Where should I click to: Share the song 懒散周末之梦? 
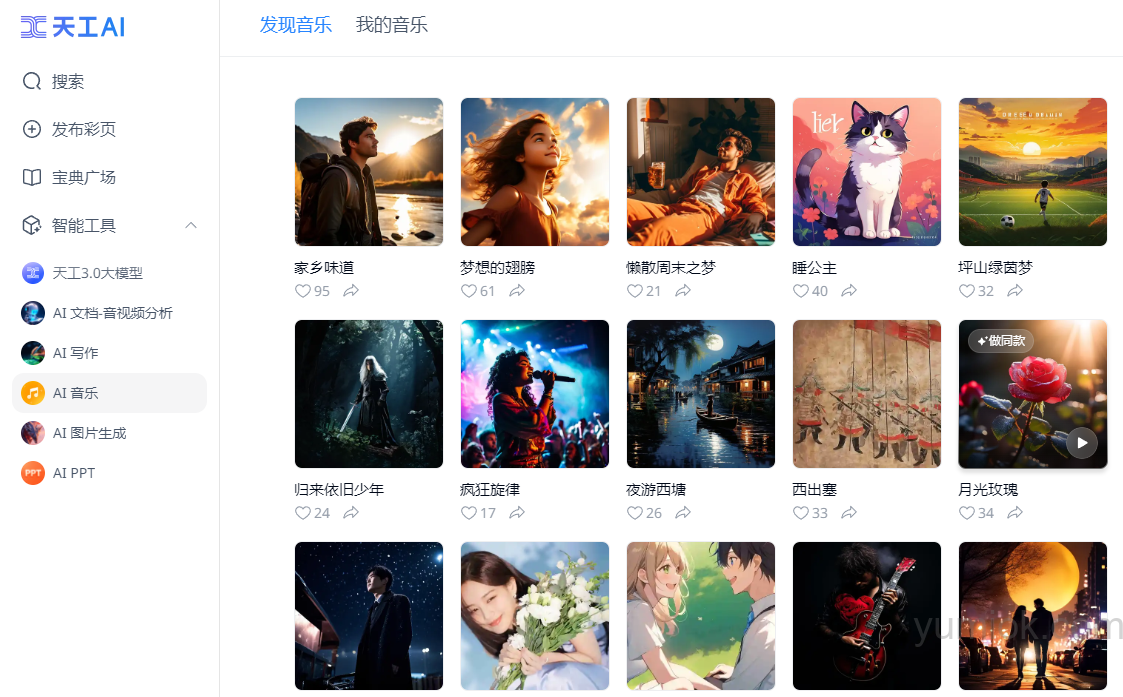683,291
